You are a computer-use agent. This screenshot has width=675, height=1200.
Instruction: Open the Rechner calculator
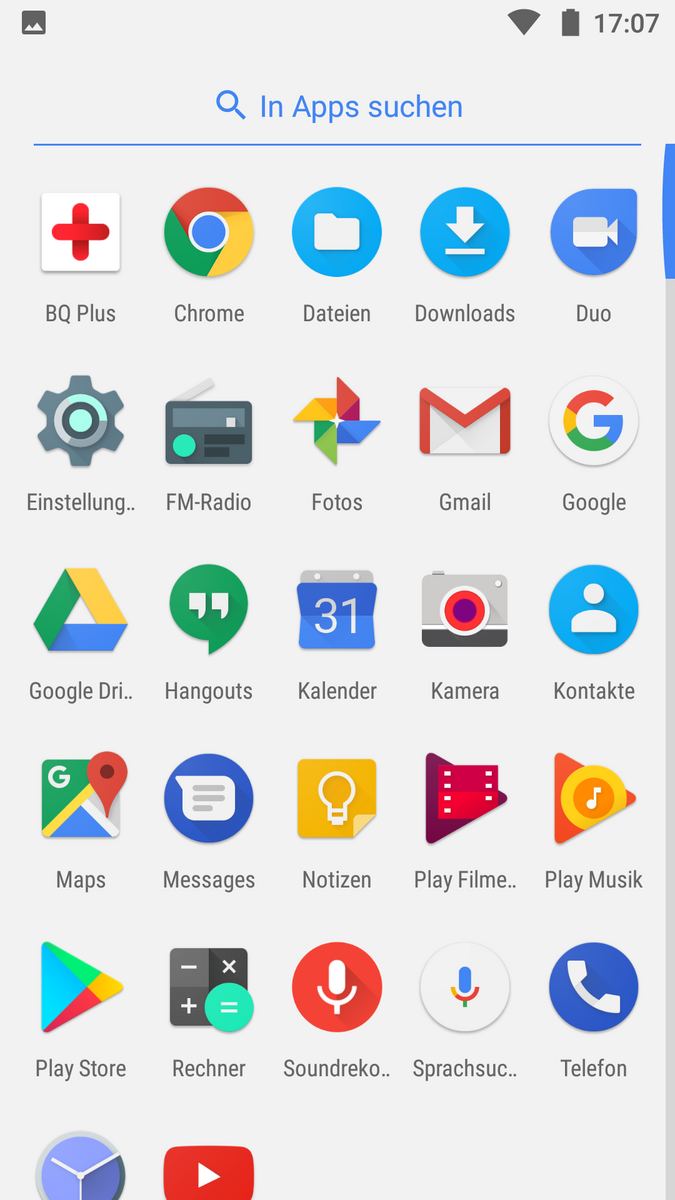tap(209, 988)
